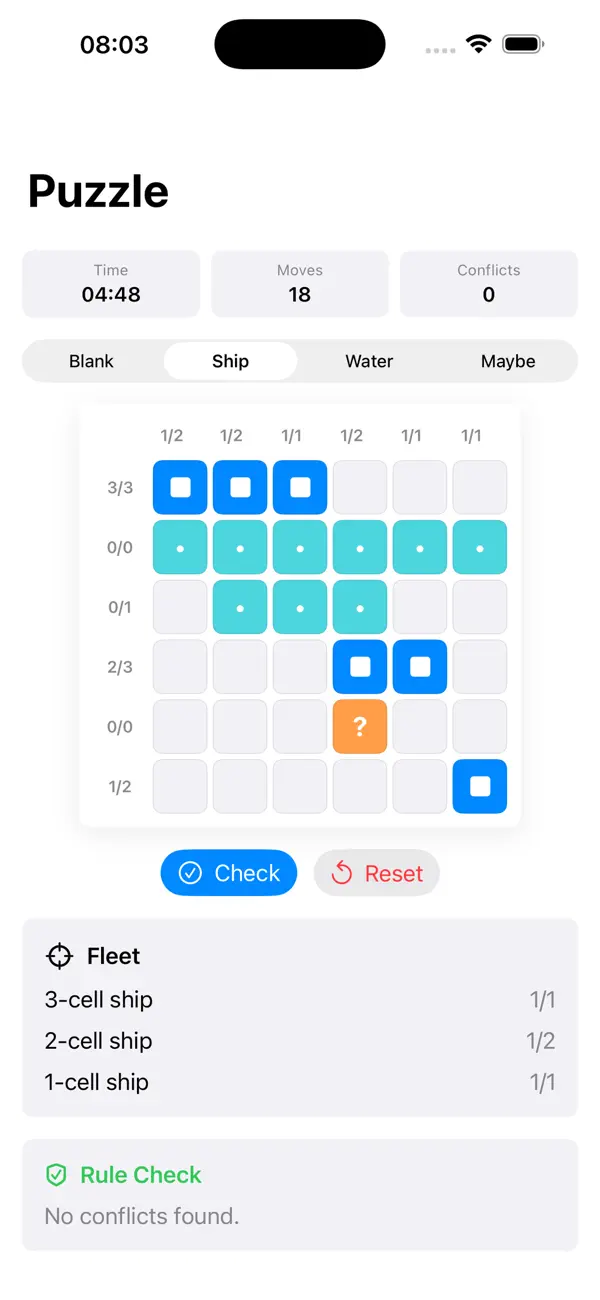Switch to the Blank tool
This screenshot has height=1300, width=600.
click(91, 361)
